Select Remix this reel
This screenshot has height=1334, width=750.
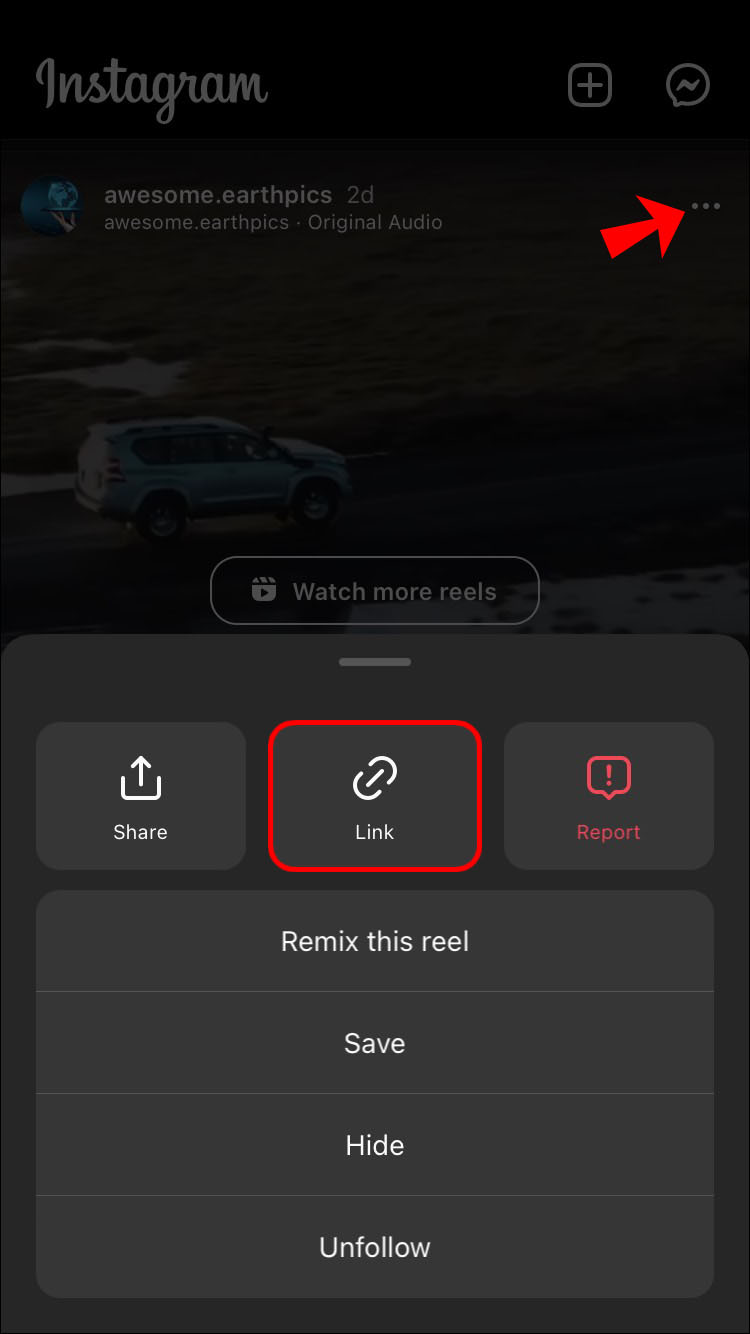[375, 941]
